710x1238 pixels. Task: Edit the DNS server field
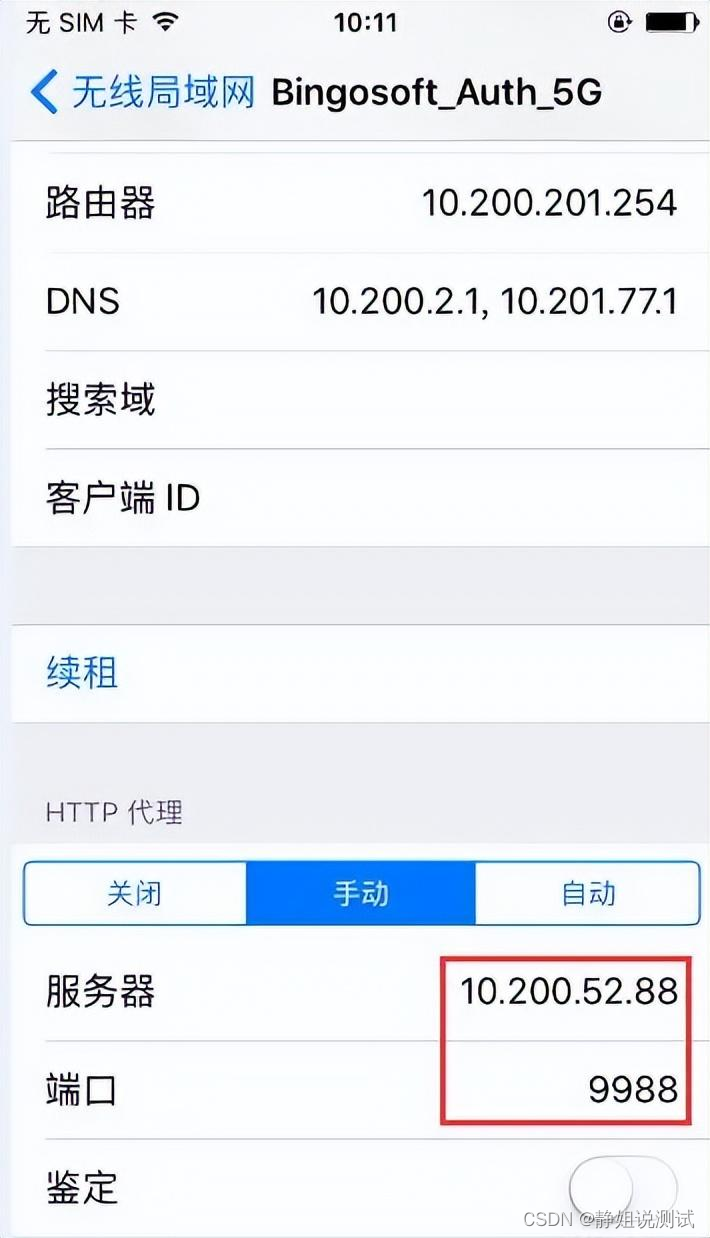[355, 301]
